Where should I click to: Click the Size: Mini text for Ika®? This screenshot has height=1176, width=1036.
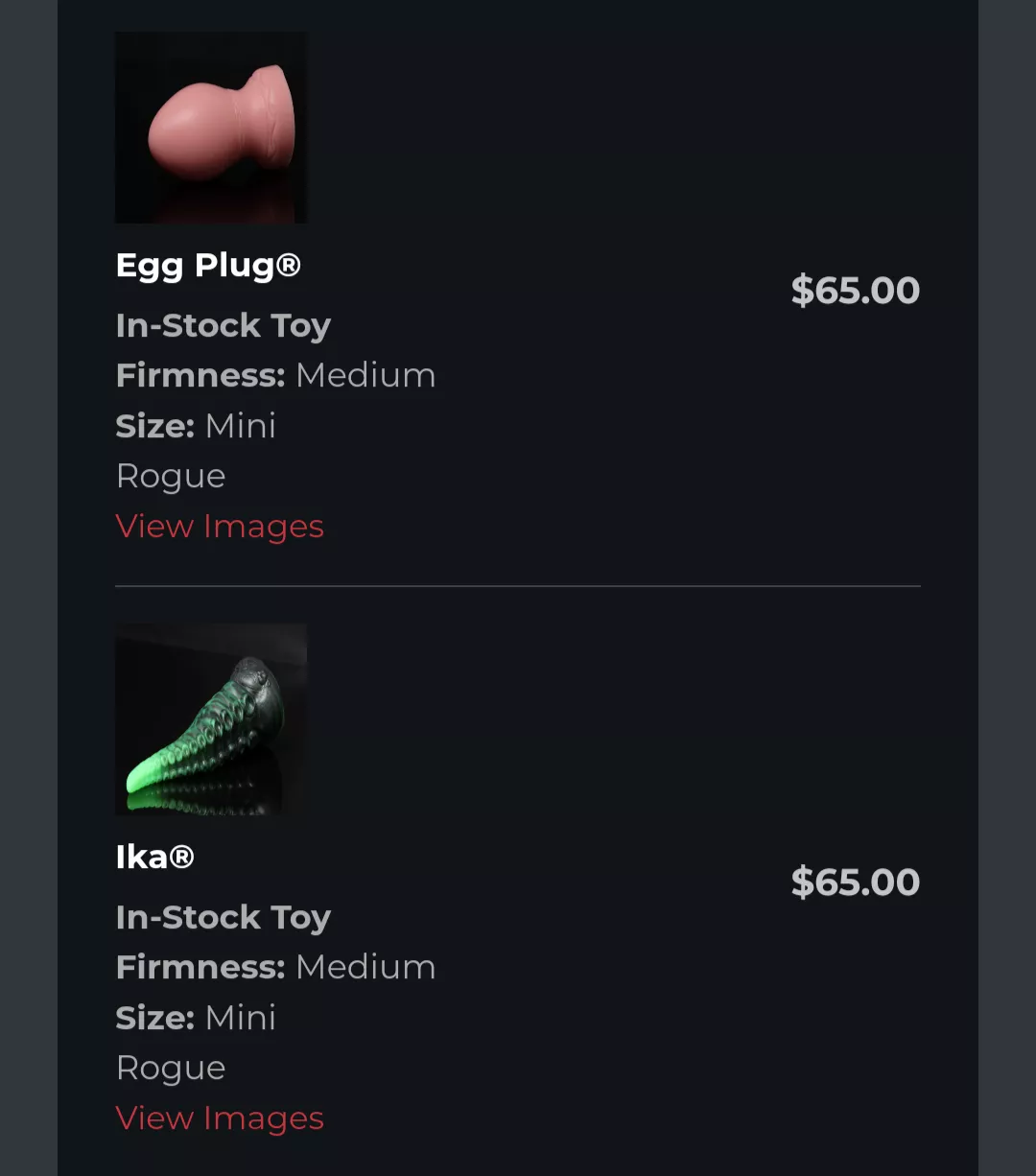coord(195,1017)
